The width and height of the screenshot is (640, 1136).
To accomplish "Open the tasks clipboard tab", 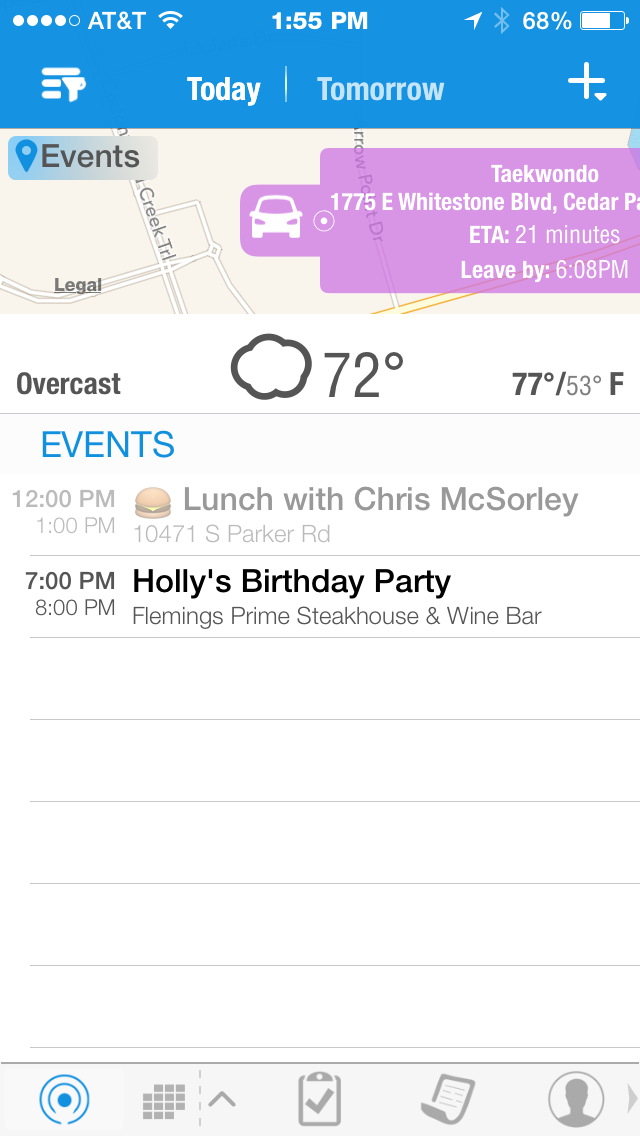I will [320, 1100].
